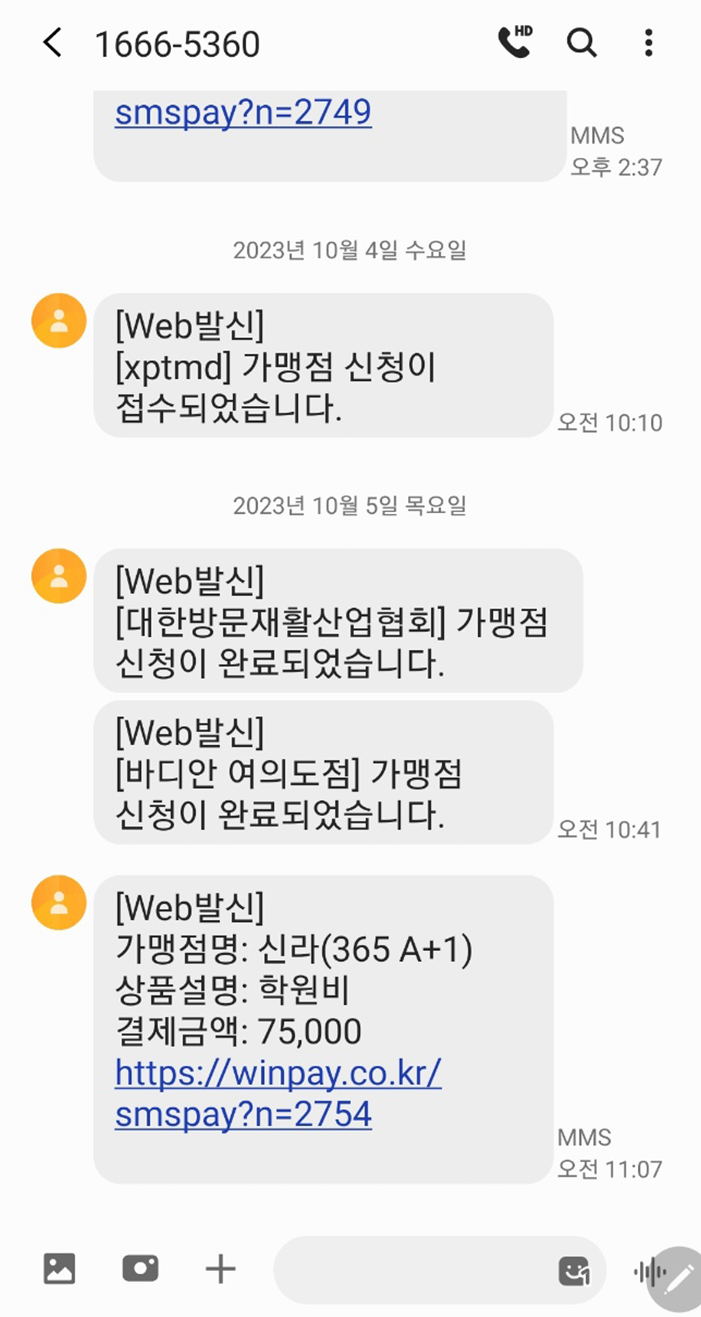Open the camera to attach a photo
This screenshot has height=1317, width=701.
point(140,1269)
